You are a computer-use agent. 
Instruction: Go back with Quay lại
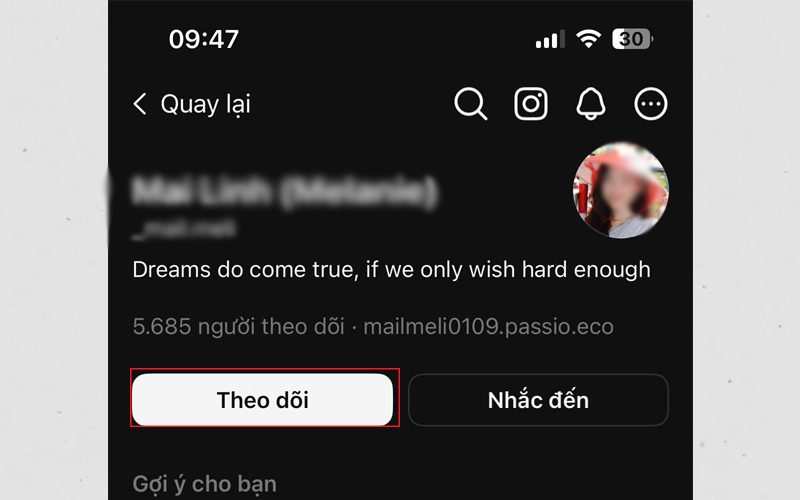(192, 104)
